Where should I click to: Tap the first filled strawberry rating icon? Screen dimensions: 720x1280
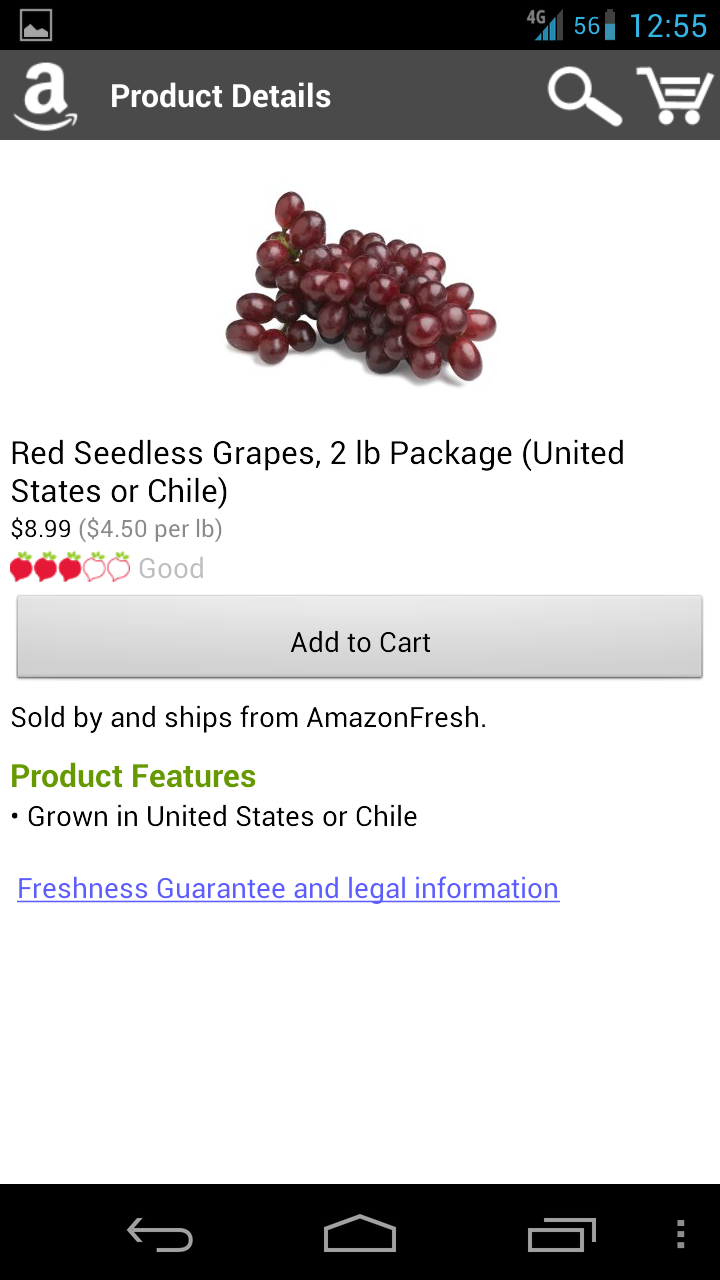[x=22, y=567]
